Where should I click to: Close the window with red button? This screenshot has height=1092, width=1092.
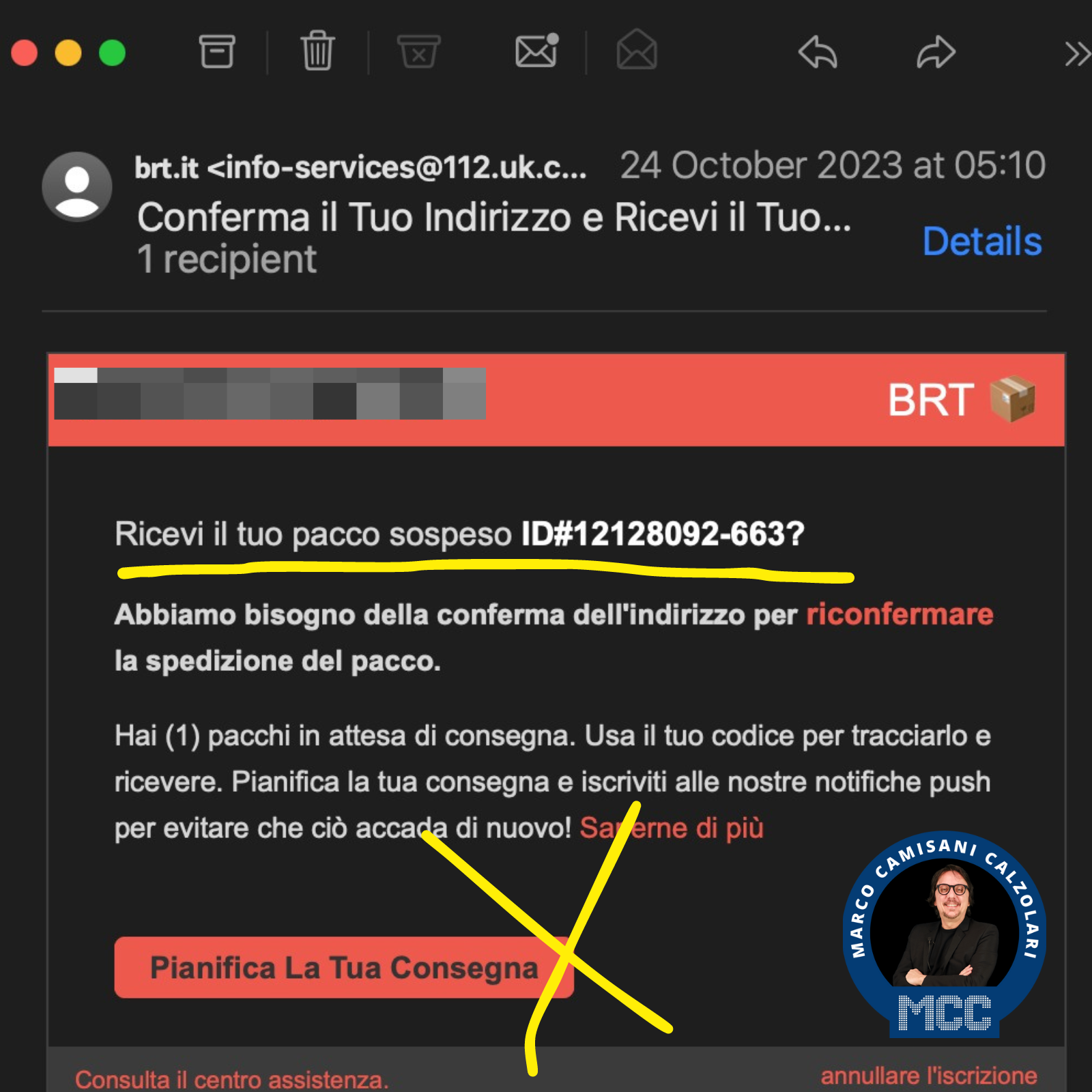point(25,53)
